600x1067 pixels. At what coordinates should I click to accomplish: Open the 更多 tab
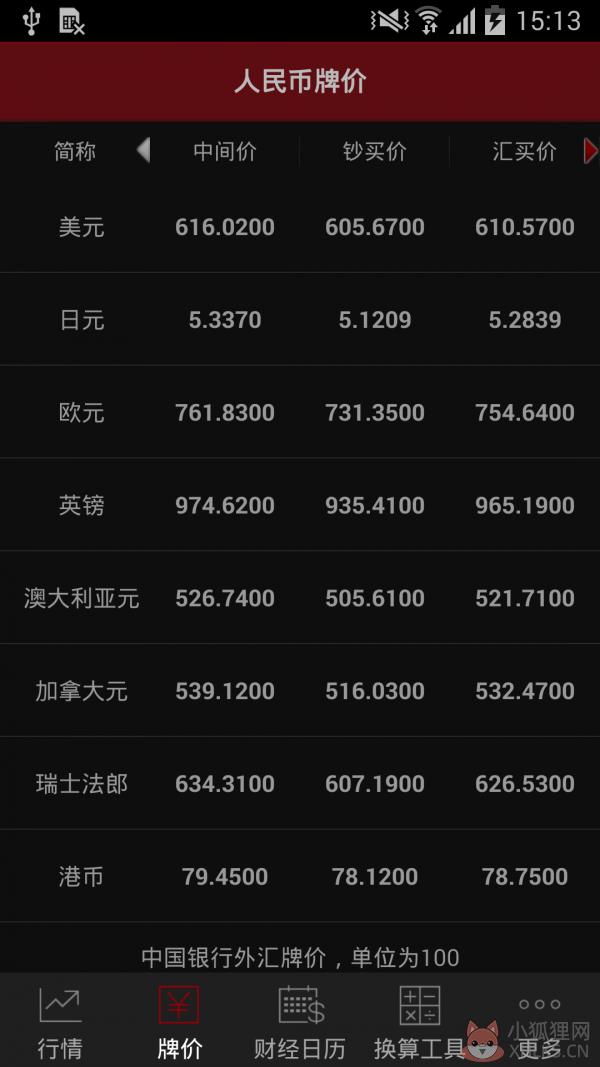click(539, 1021)
